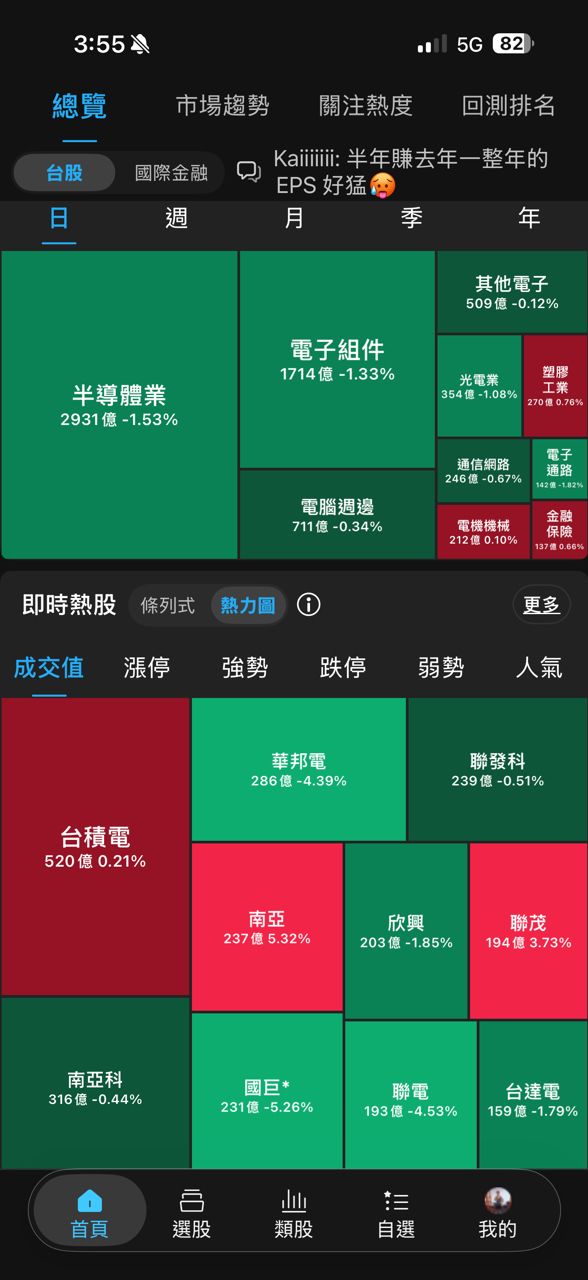Image resolution: width=588 pixels, height=1280 pixels.
Task: Switch the sector heatmap to 週
Action: click(176, 218)
